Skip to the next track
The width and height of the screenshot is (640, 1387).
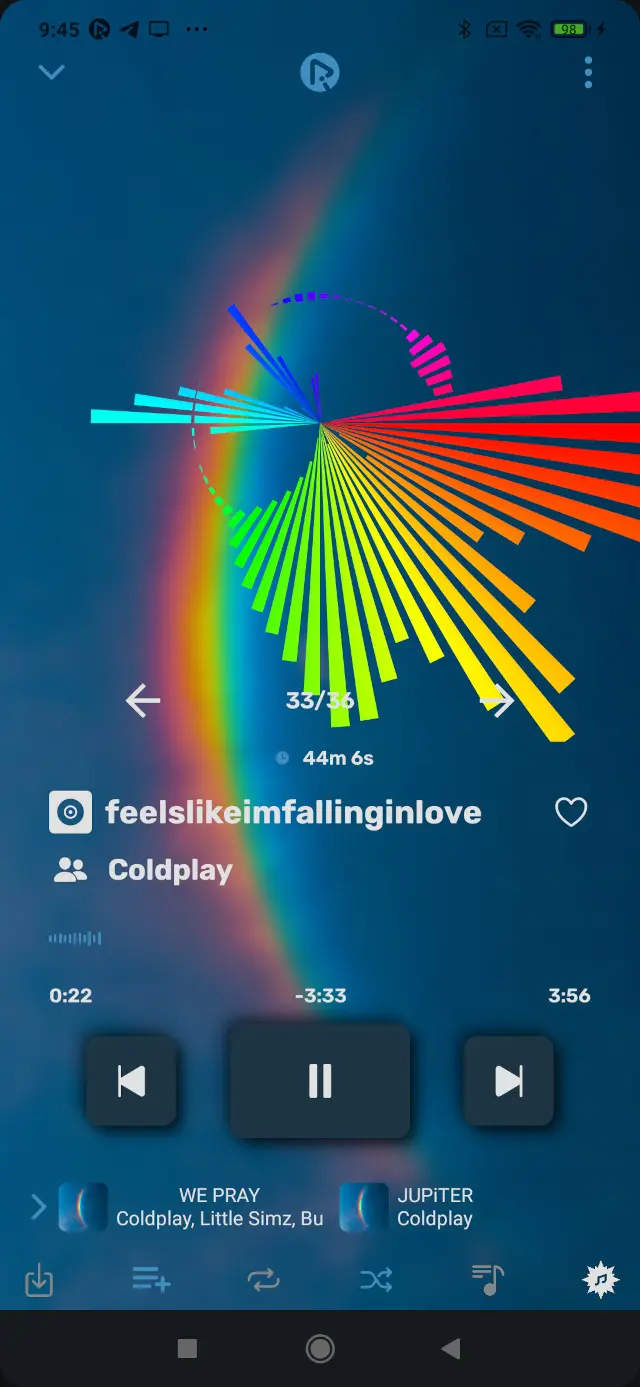508,1081
